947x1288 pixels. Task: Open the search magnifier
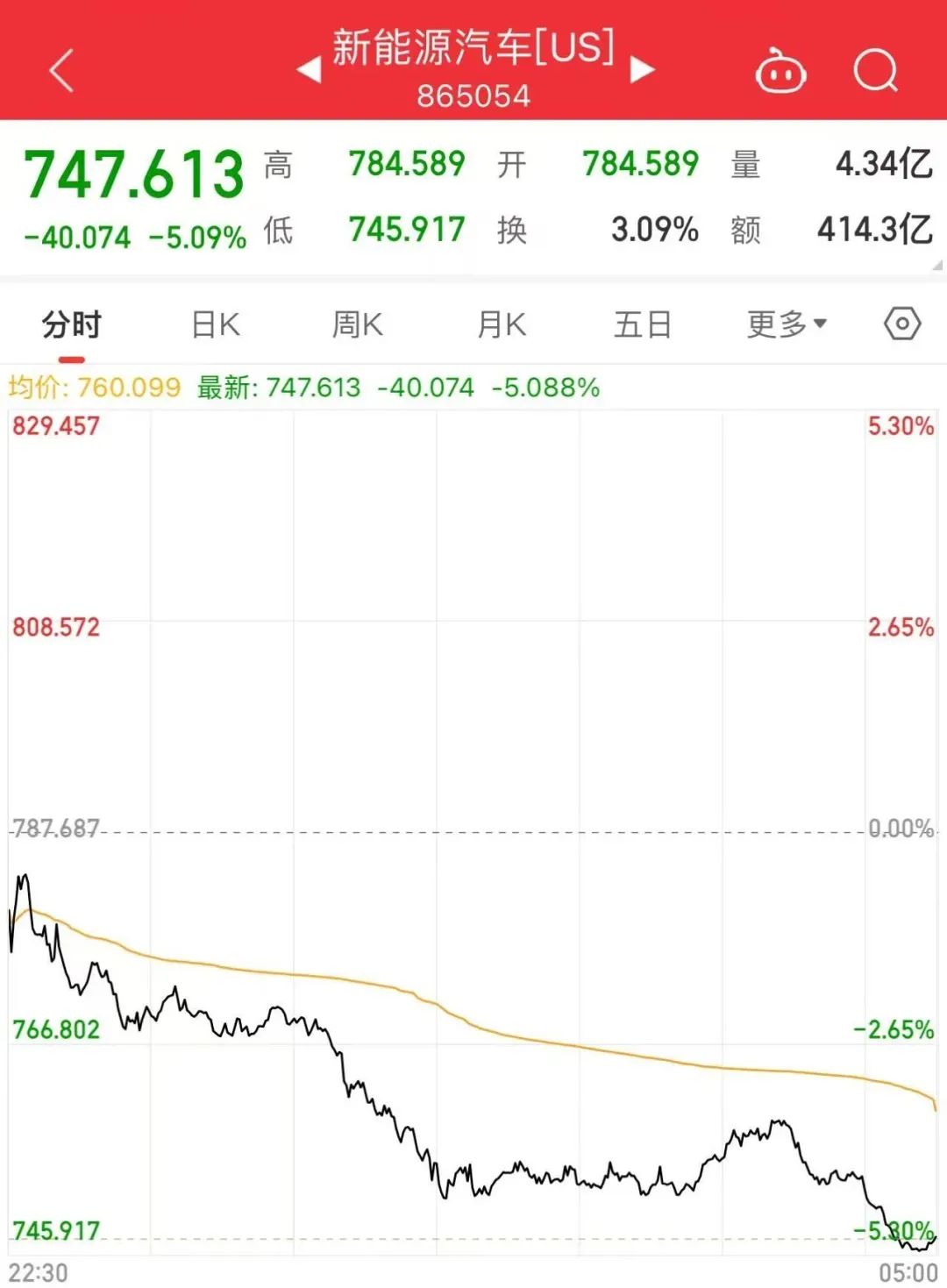coord(876,70)
